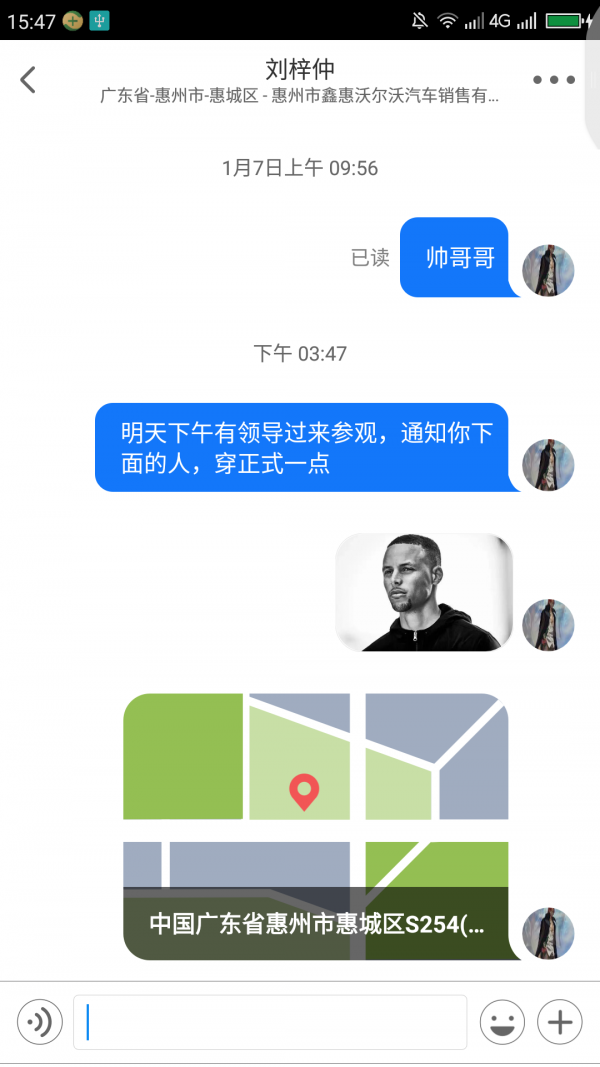
Task: Go back from the chat
Action: pyautogui.click(x=28, y=80)
